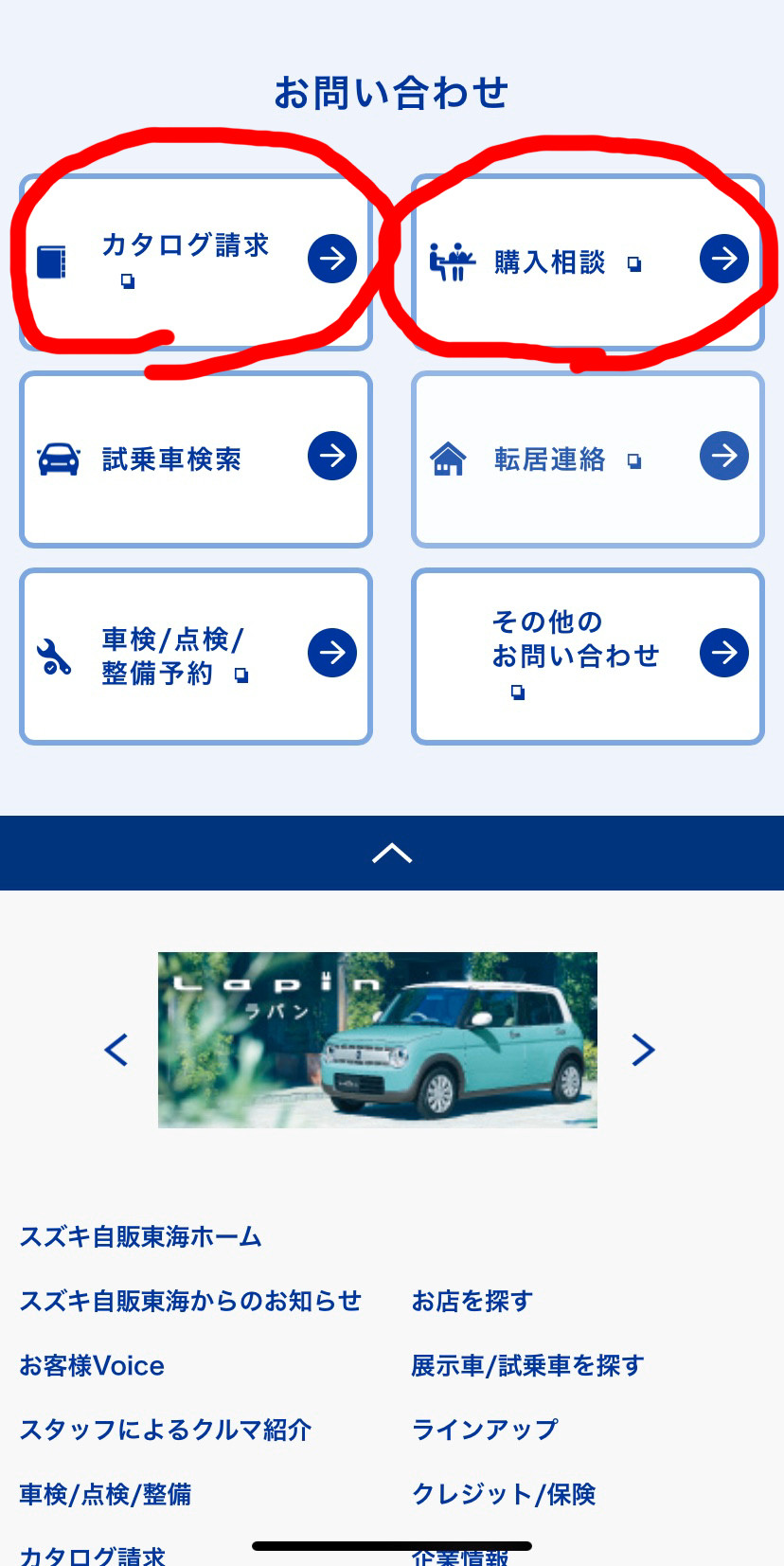Open the ラインアップ link
The image size is (784, 1566).
point(485,1430)
